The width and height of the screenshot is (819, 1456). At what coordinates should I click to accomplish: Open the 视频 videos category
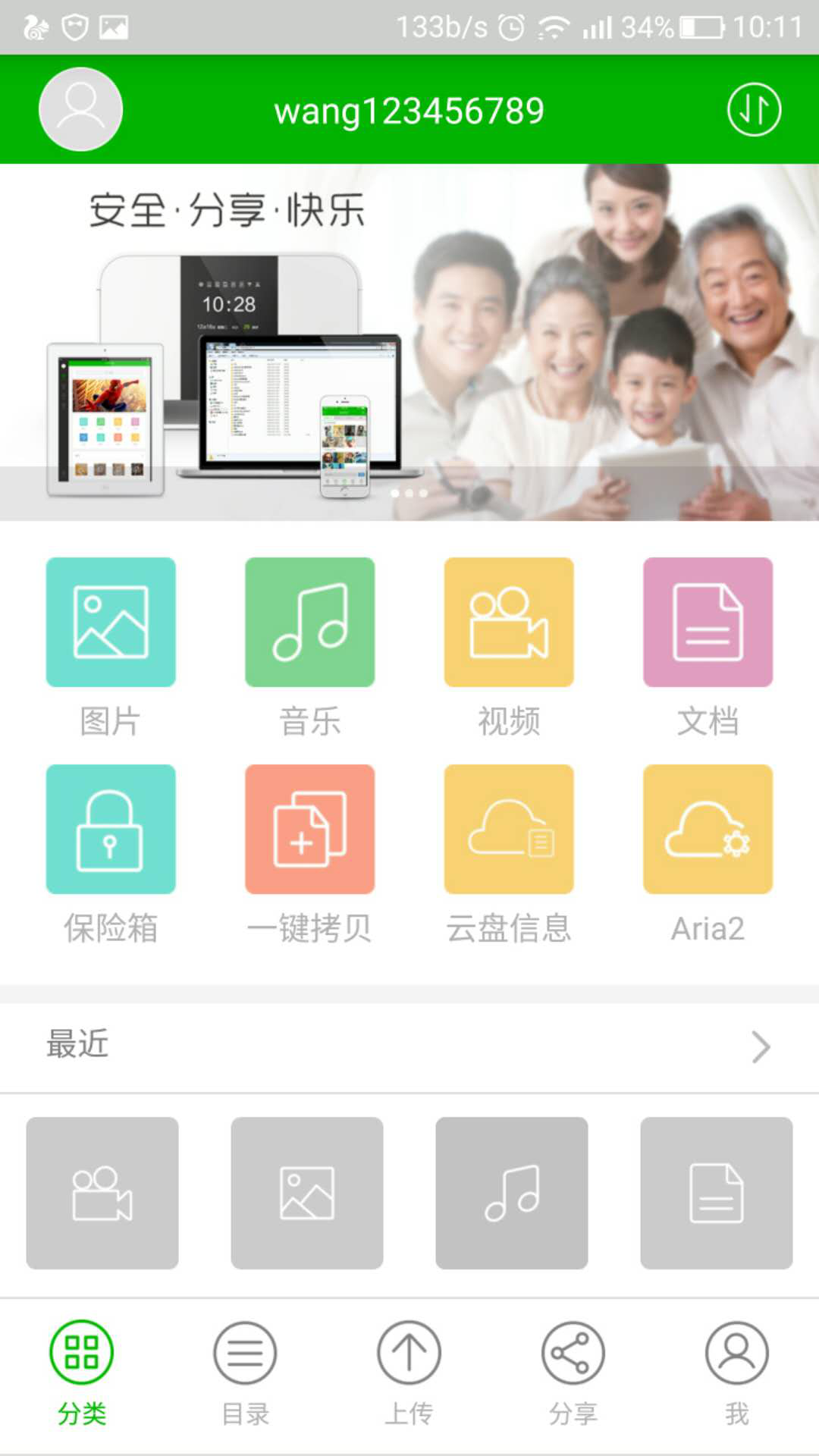509,623
